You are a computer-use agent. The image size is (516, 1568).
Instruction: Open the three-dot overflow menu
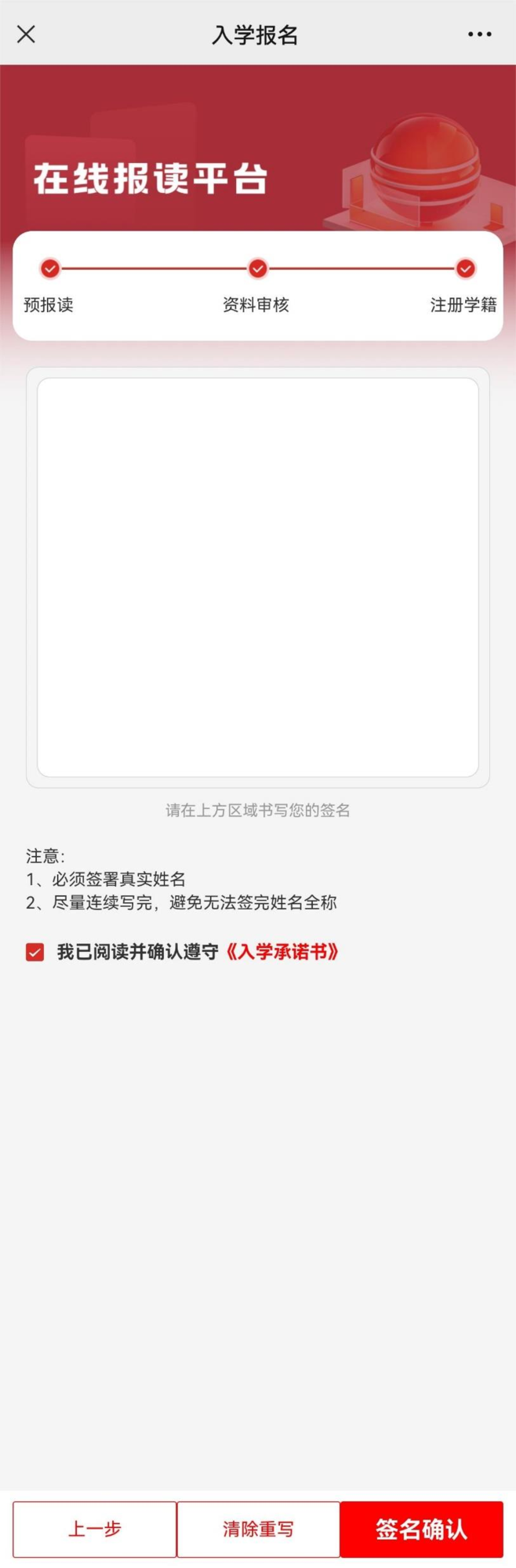tap(479, 34)
